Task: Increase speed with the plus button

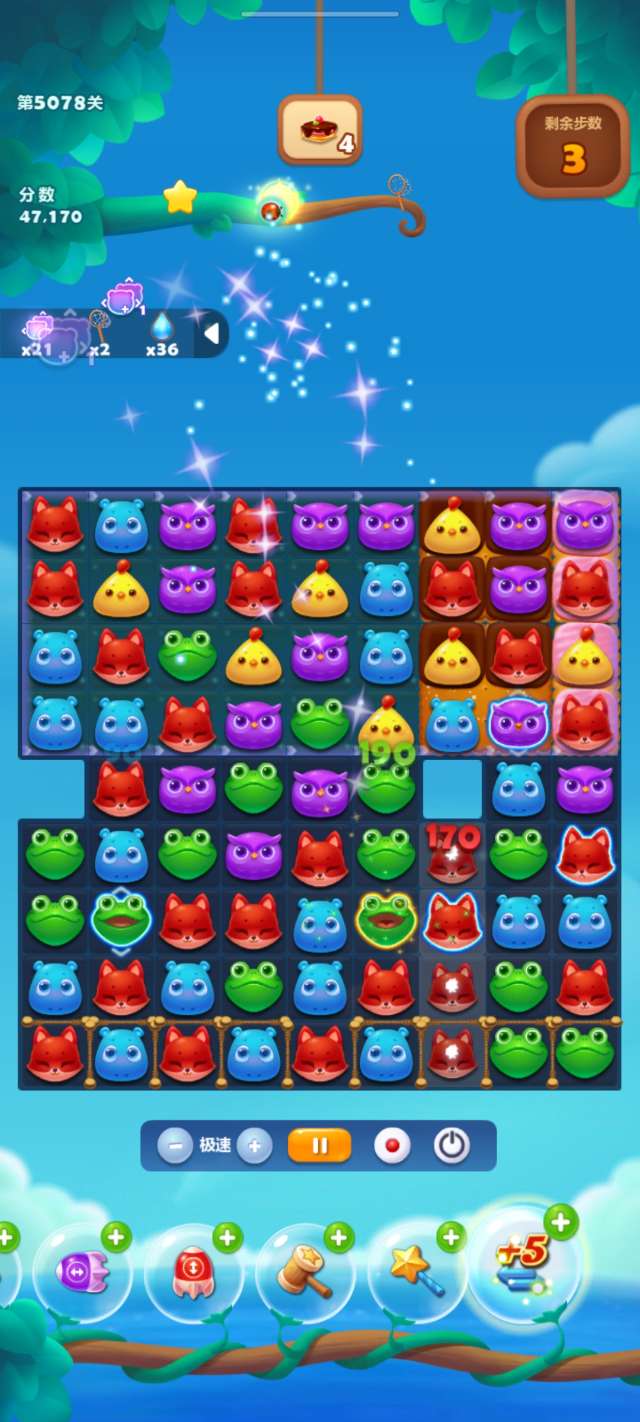Action: (255, 1145)
